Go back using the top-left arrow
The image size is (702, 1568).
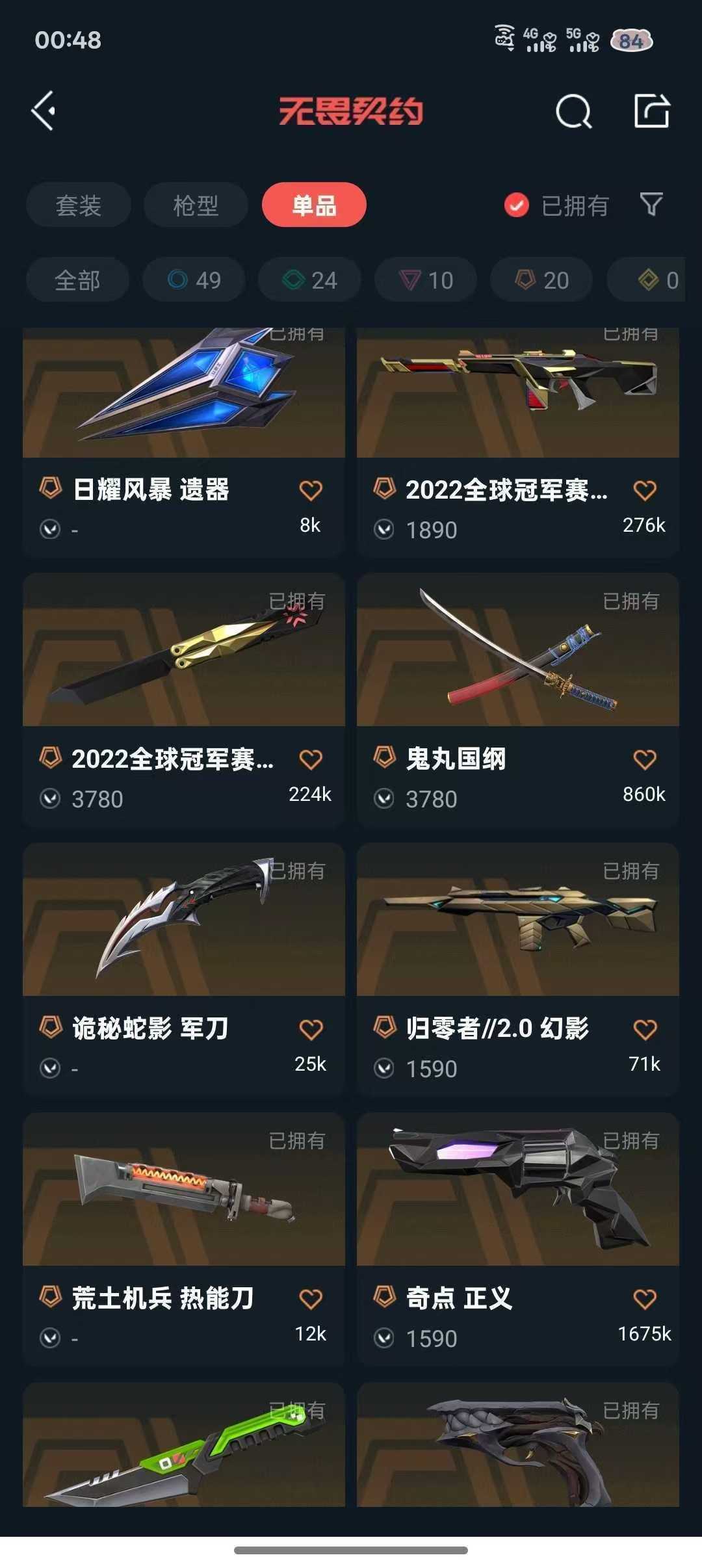pos(44,111)
